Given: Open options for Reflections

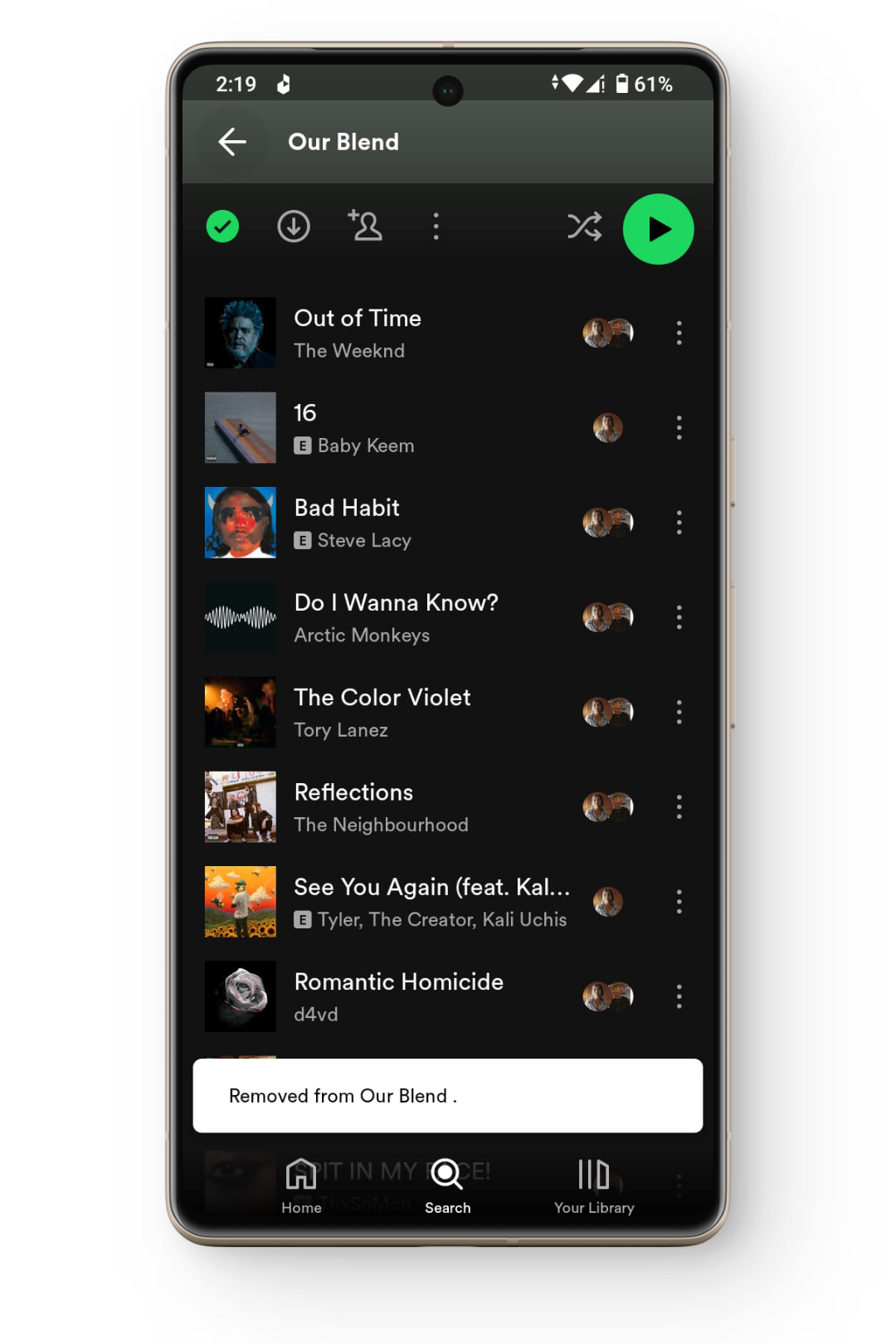Looking at the screenshot, I should click(x=679, y=807).
